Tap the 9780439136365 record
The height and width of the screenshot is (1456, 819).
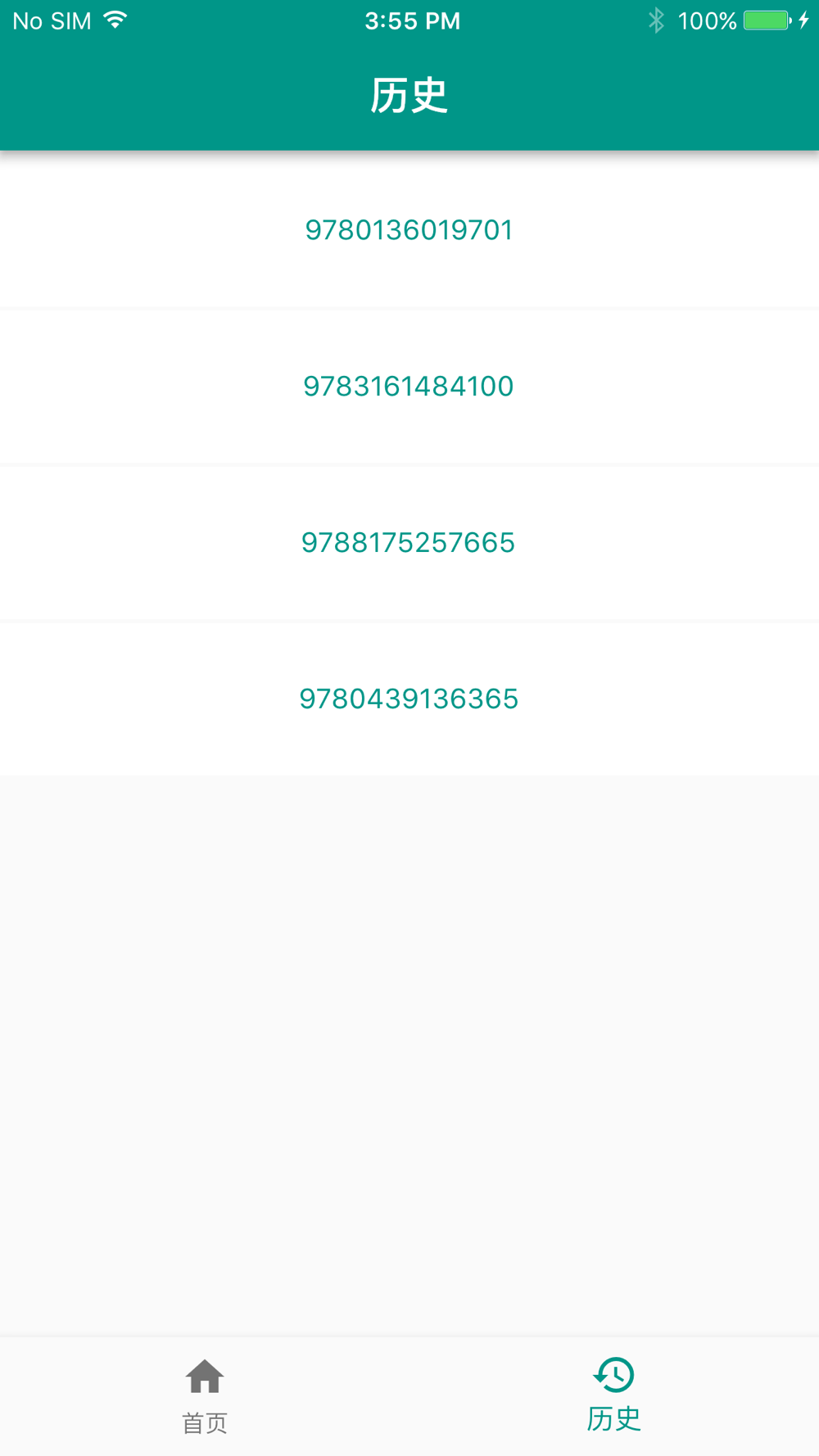pos(409,699)
